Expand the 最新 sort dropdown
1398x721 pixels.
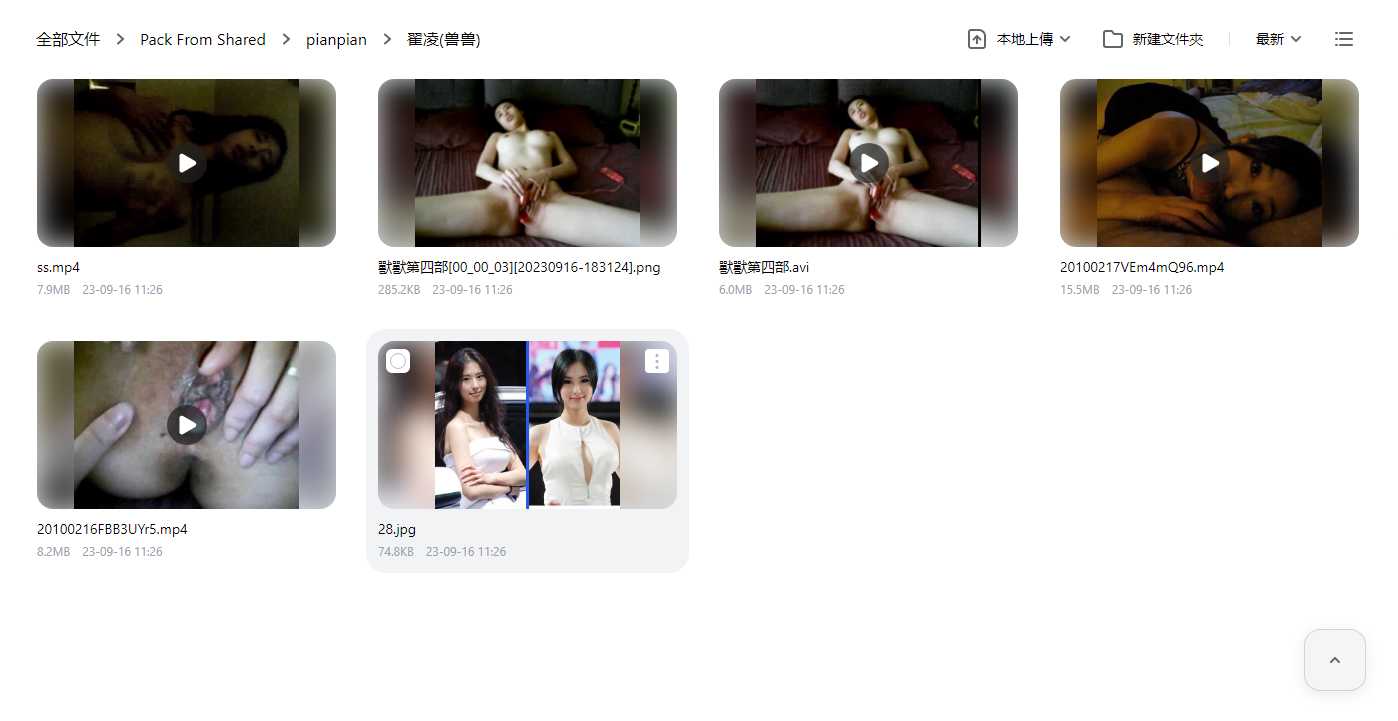coord(1278,39)
